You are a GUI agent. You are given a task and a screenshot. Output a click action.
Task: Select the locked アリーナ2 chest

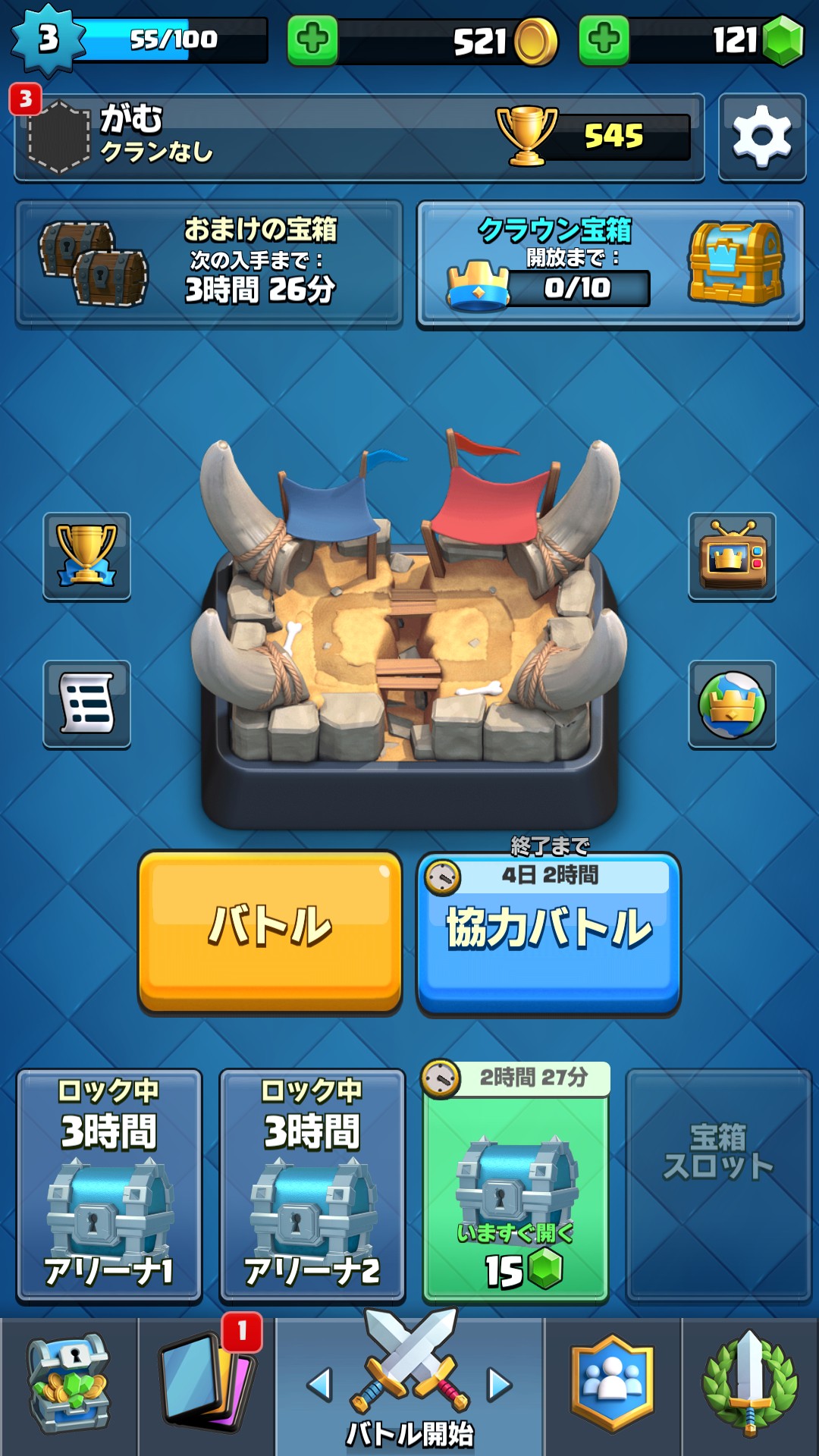[312, 1185]
